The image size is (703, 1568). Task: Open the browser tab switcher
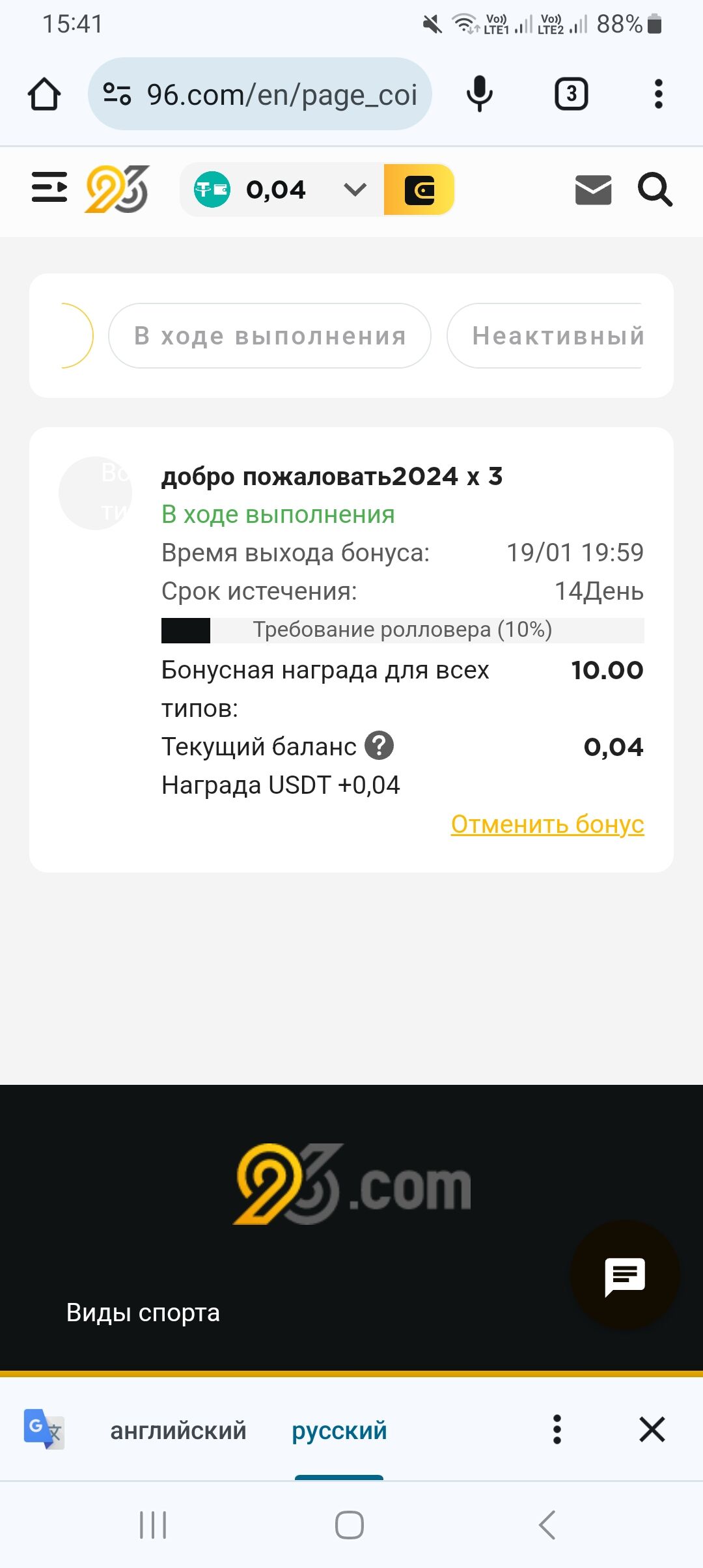click(571, 94)
